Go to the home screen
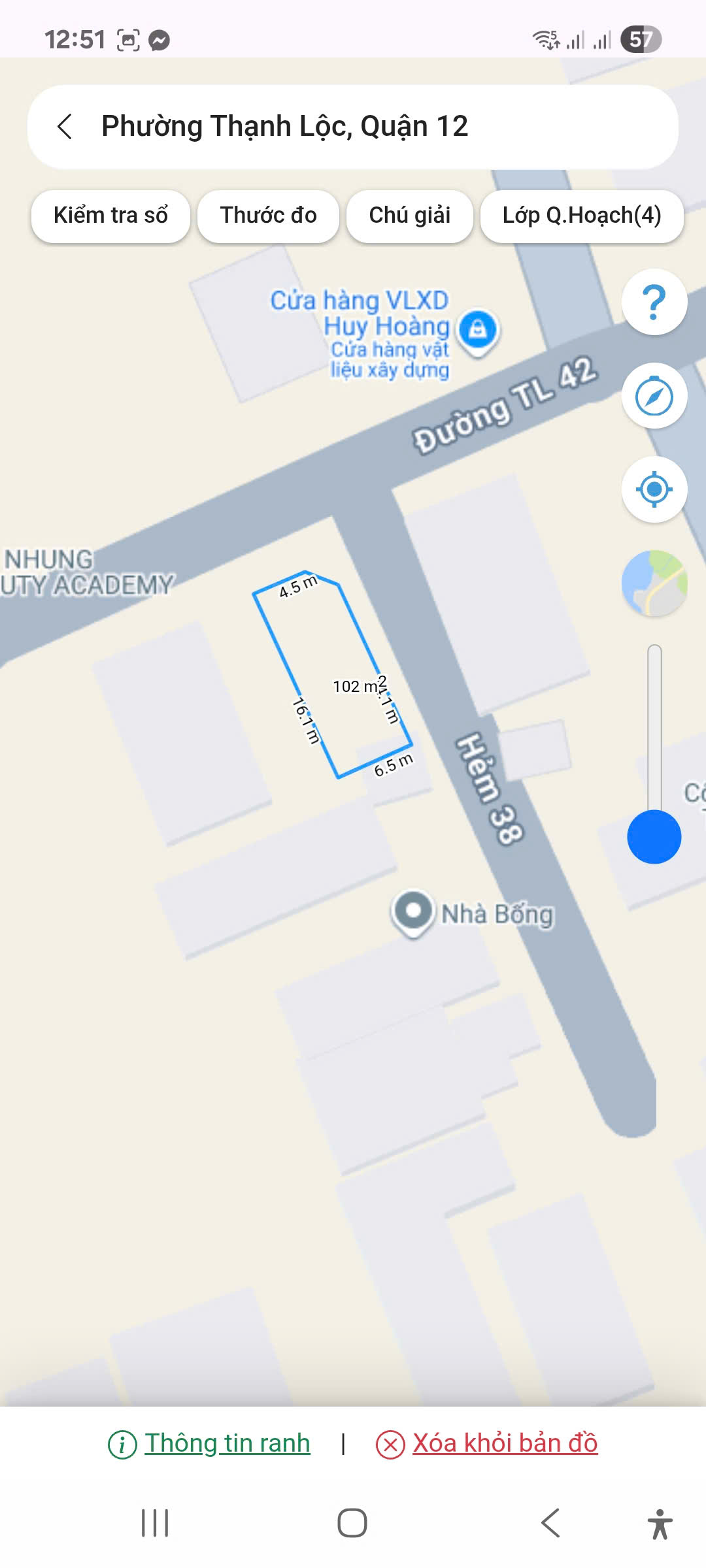The height and width of the screenshot is (1568, 706). (352, 1523)
